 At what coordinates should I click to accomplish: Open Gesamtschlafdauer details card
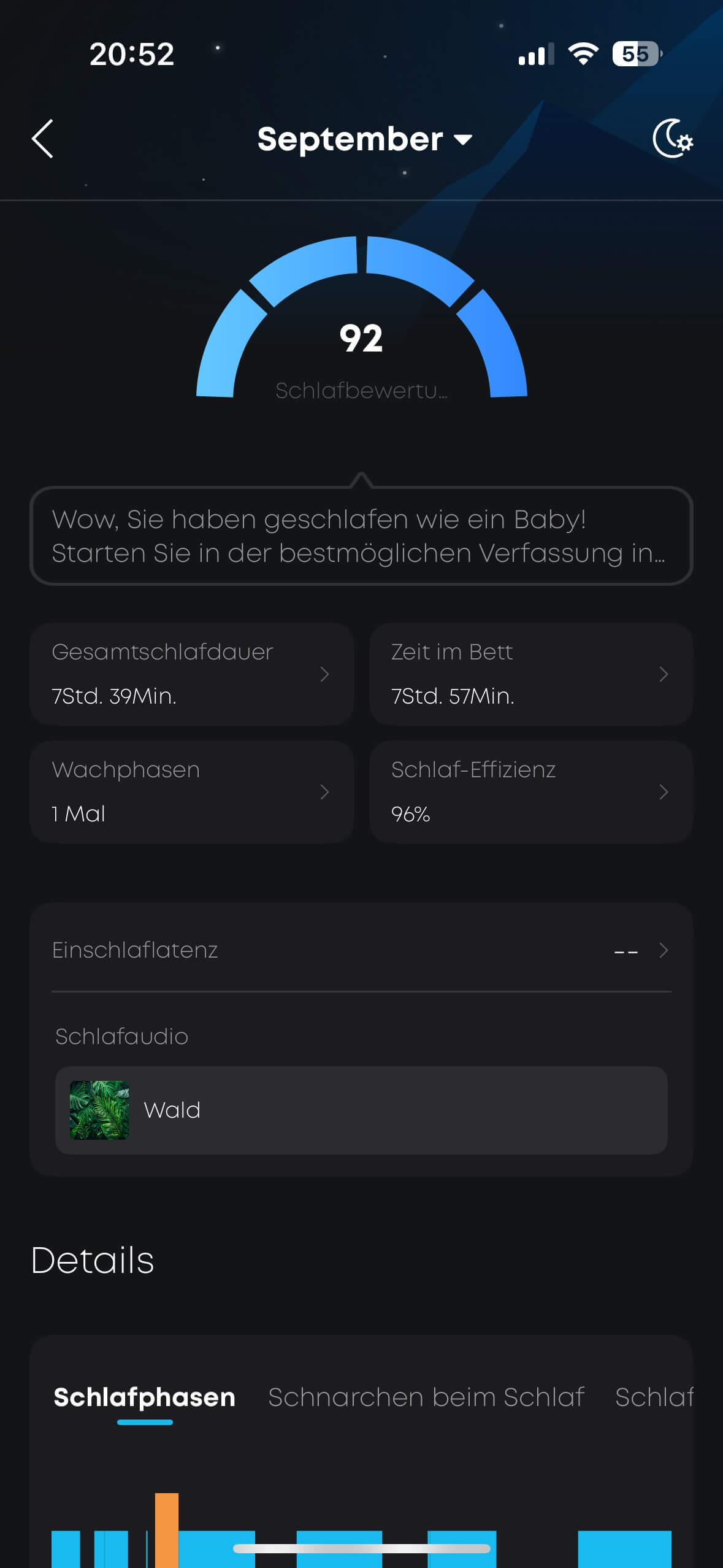(191, 674)
